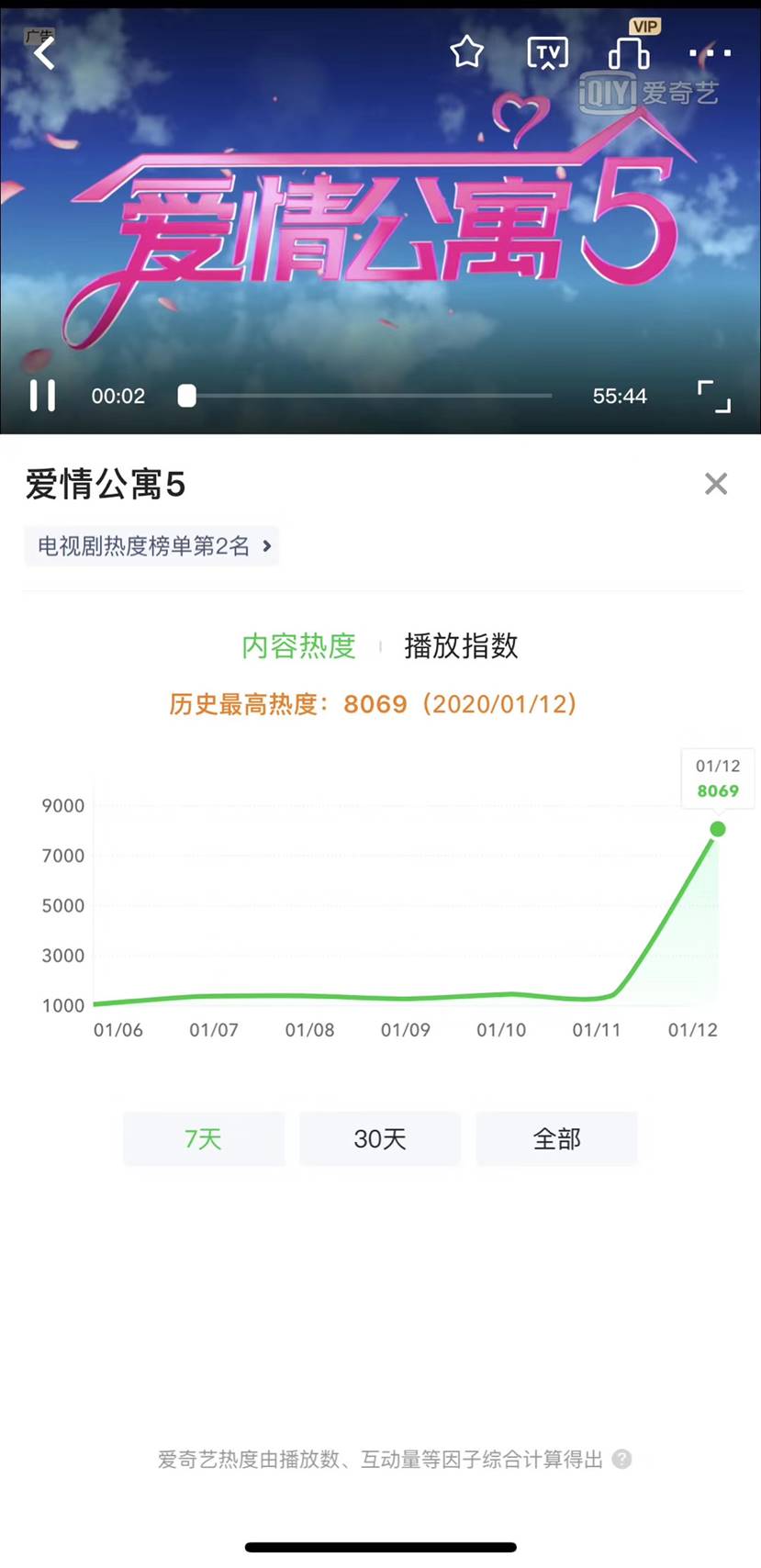Switch to the 内容热度 tab

click(x=298, y=646)
